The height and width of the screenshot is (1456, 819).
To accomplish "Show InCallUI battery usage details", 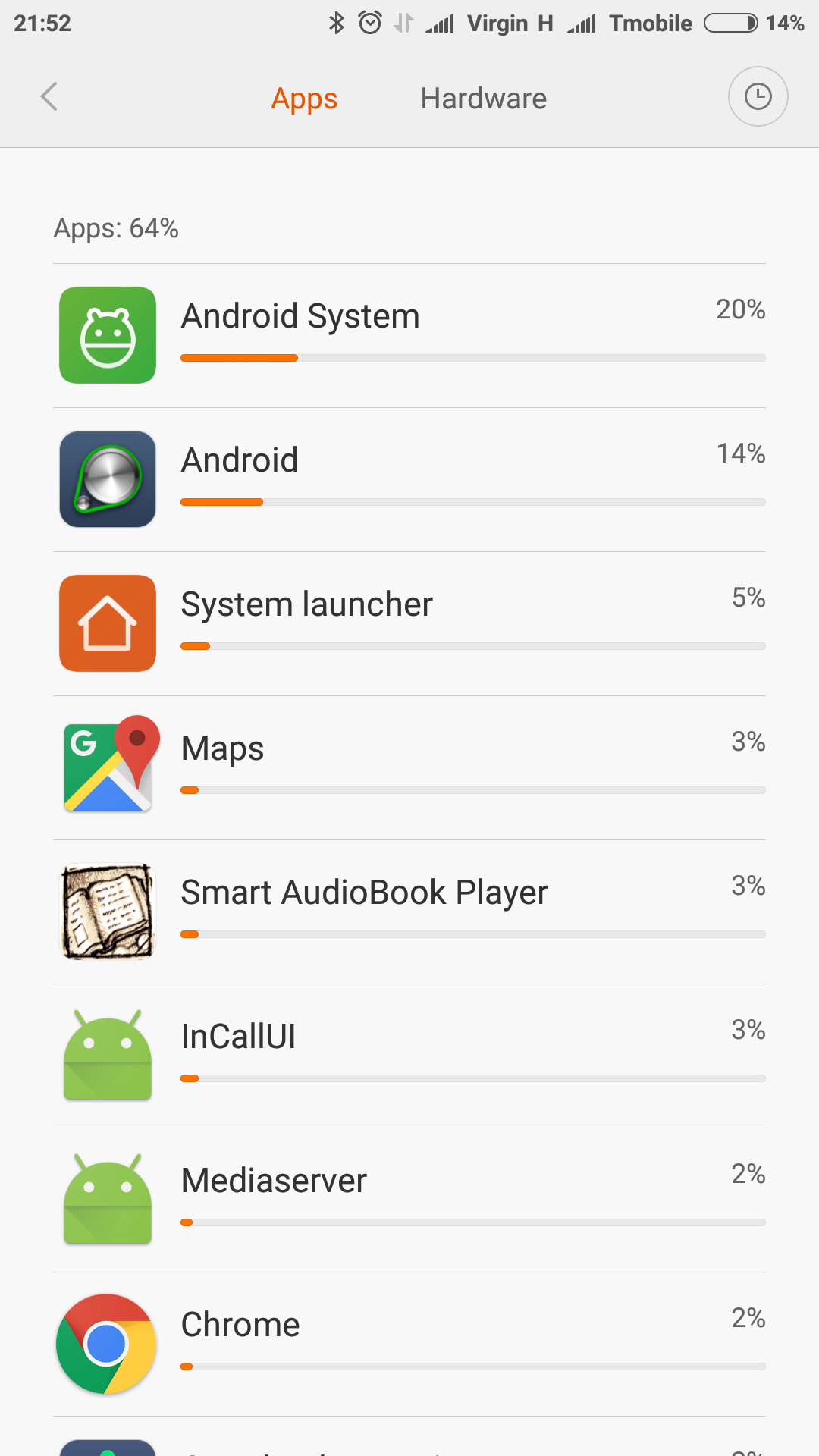I will click(x=409, y=1056).
